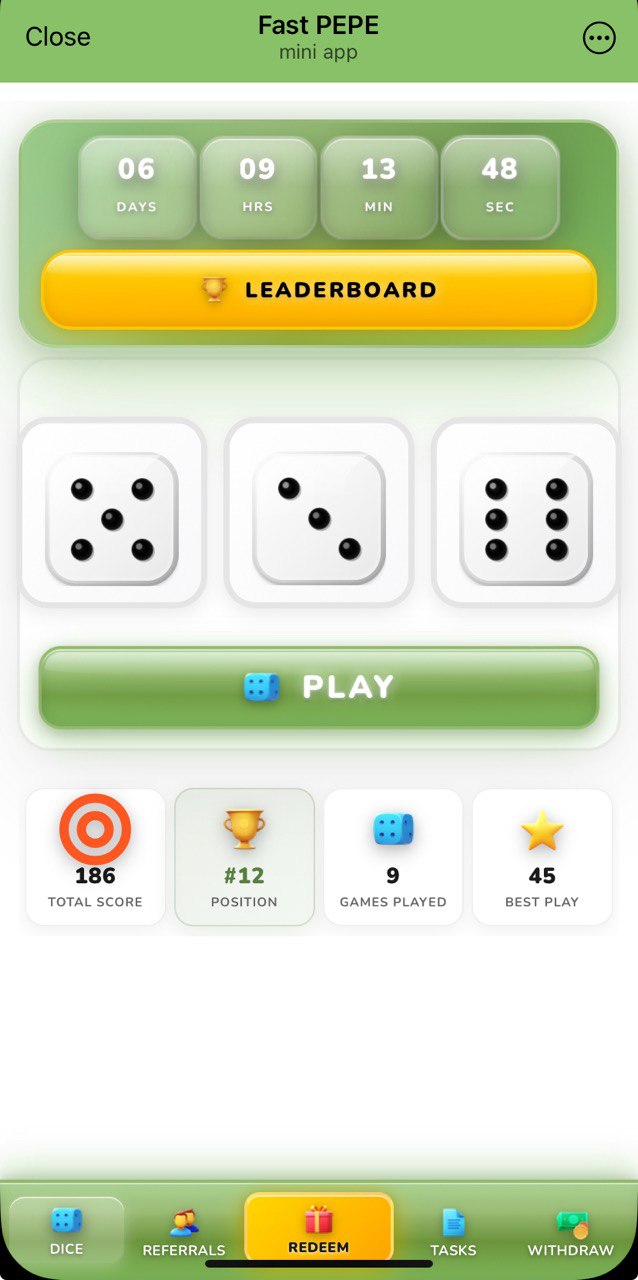Close the Fast PEPE mini app

click(x=57, y=37)
